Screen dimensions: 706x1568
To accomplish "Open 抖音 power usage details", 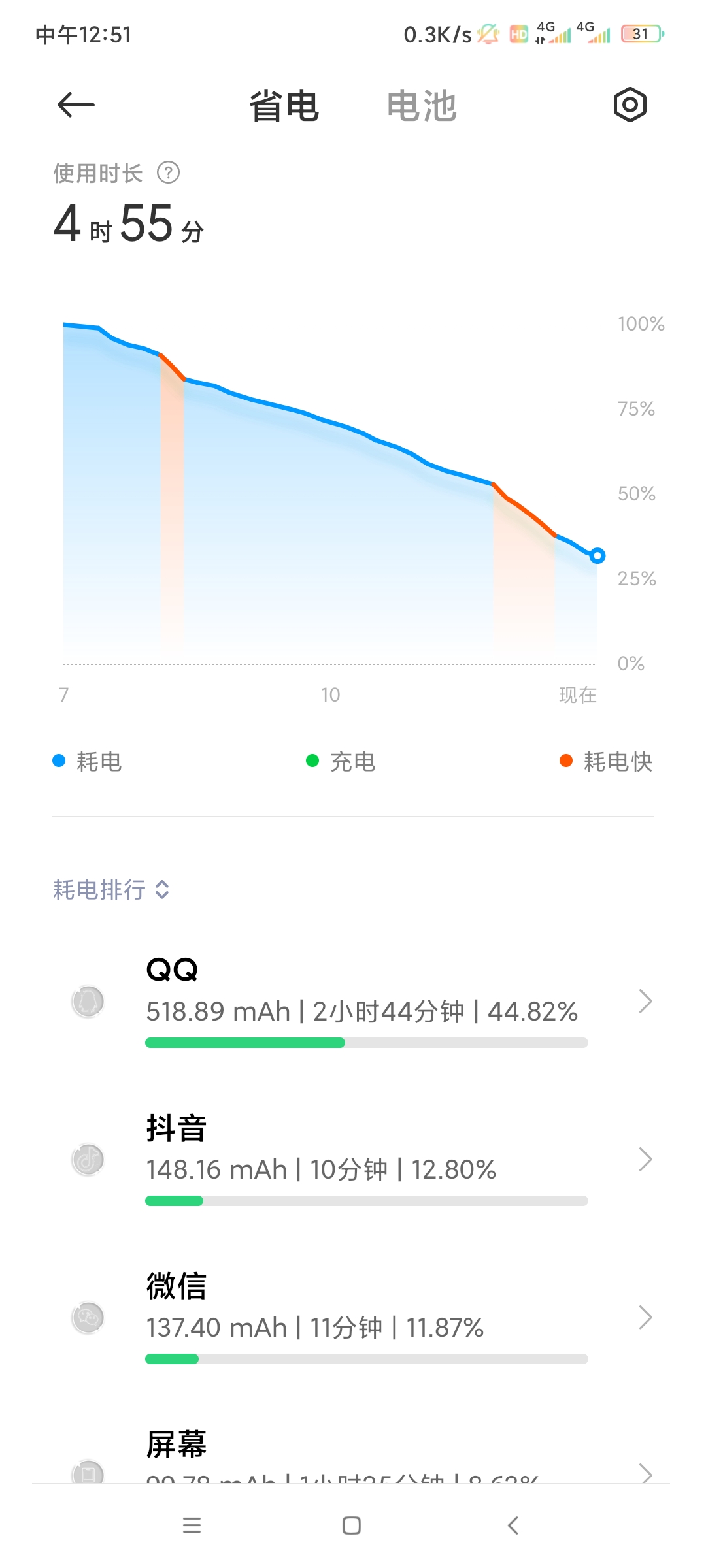I will [353, 1160].
